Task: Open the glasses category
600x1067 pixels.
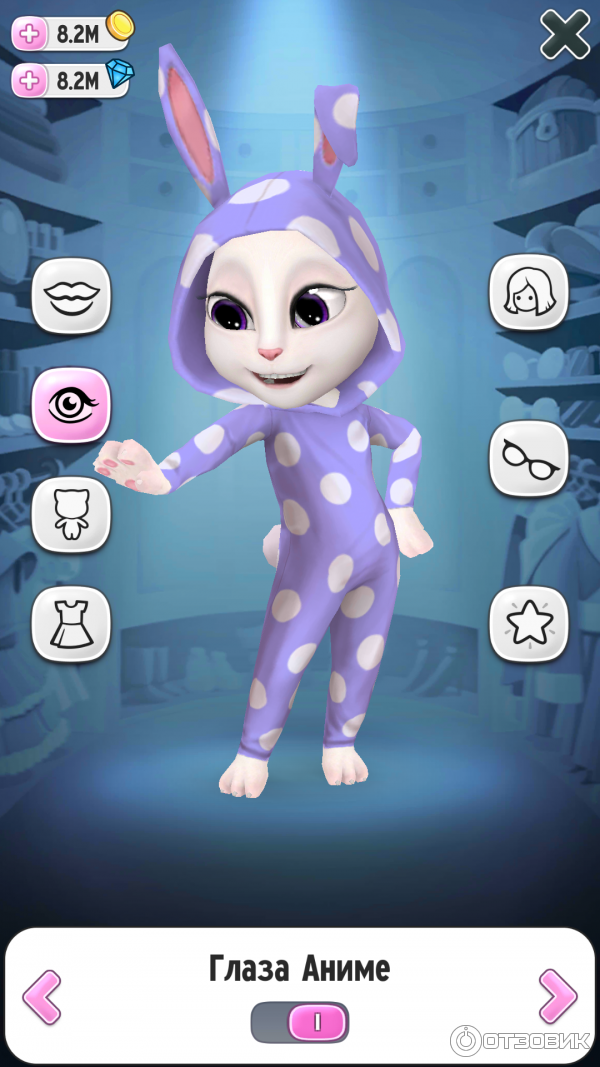Action: tap(528, 457)
